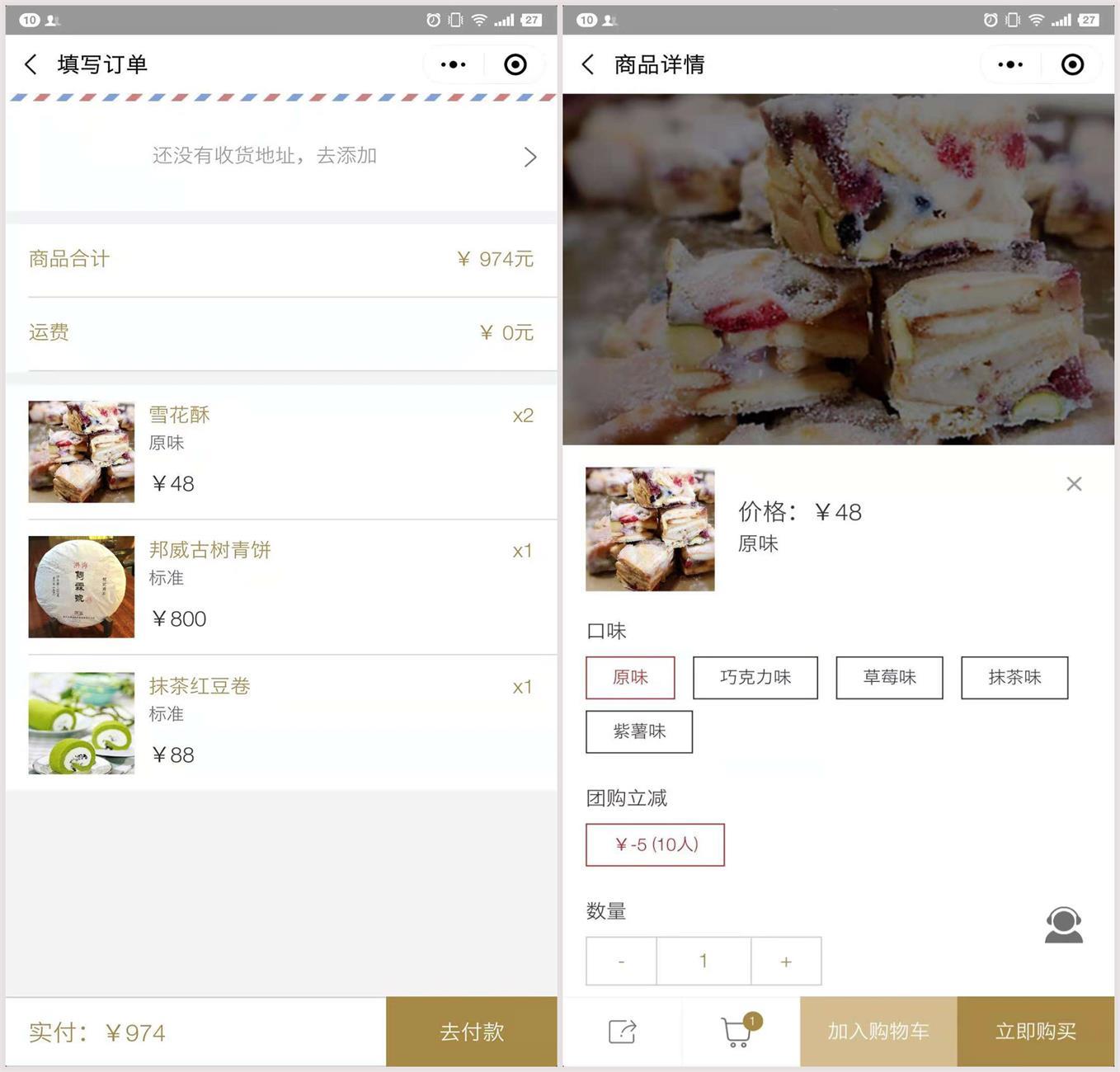Close the product options panel
The height and width of the screenshot is (1072, 1120).
(x=1073, y=484)
